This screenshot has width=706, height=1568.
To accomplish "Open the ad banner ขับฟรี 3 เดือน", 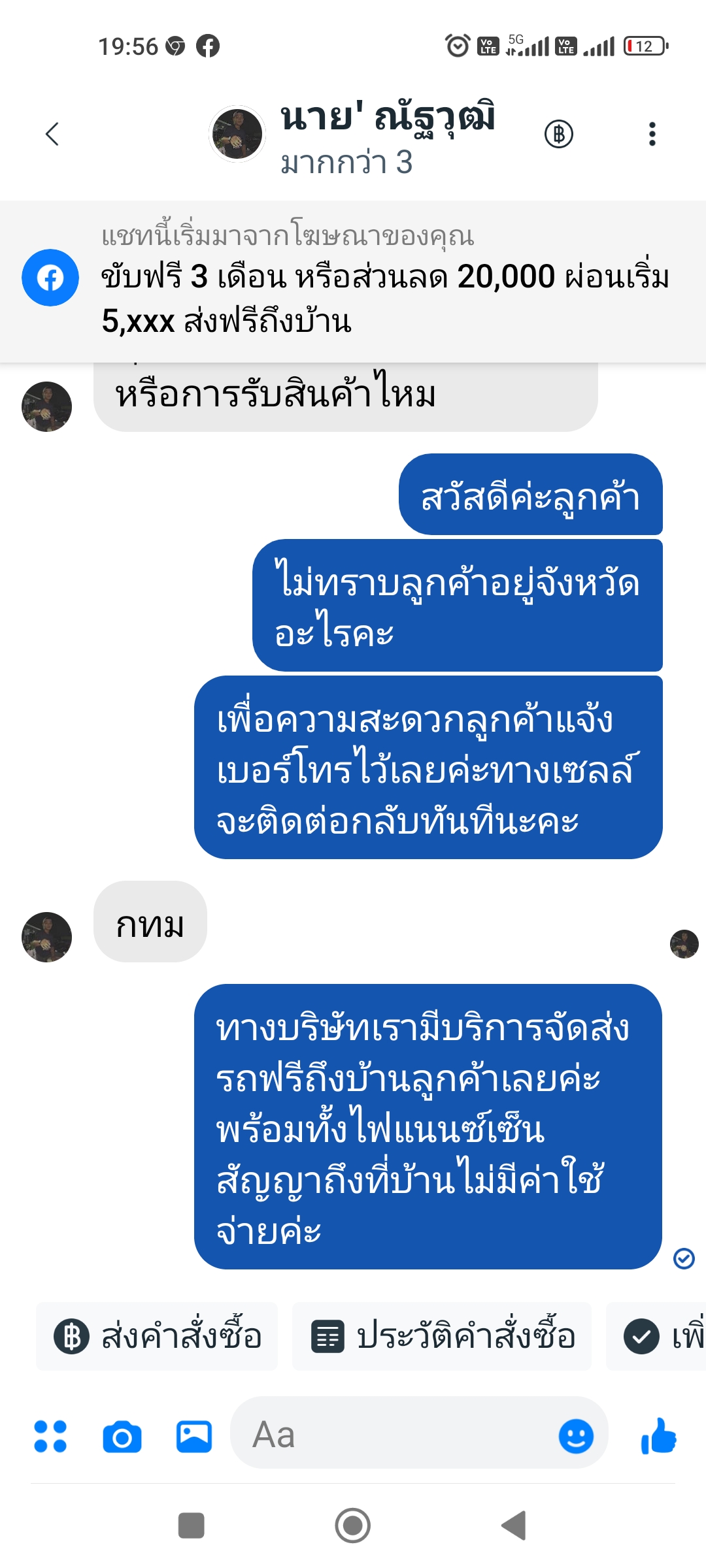I will click(x=353, y=282).
